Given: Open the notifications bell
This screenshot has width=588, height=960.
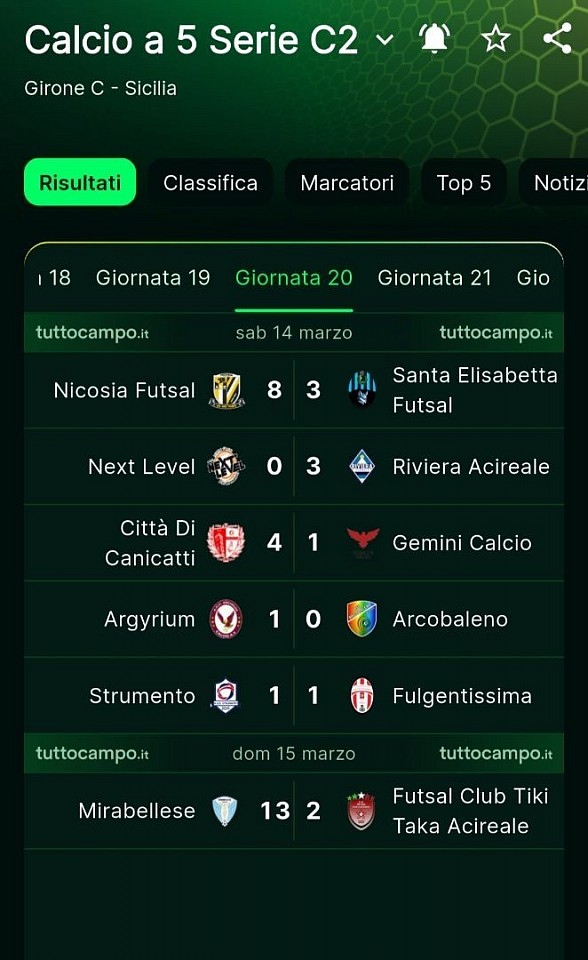Looking at the screenshot, I should pyautogui.click(x=434, y=39).
